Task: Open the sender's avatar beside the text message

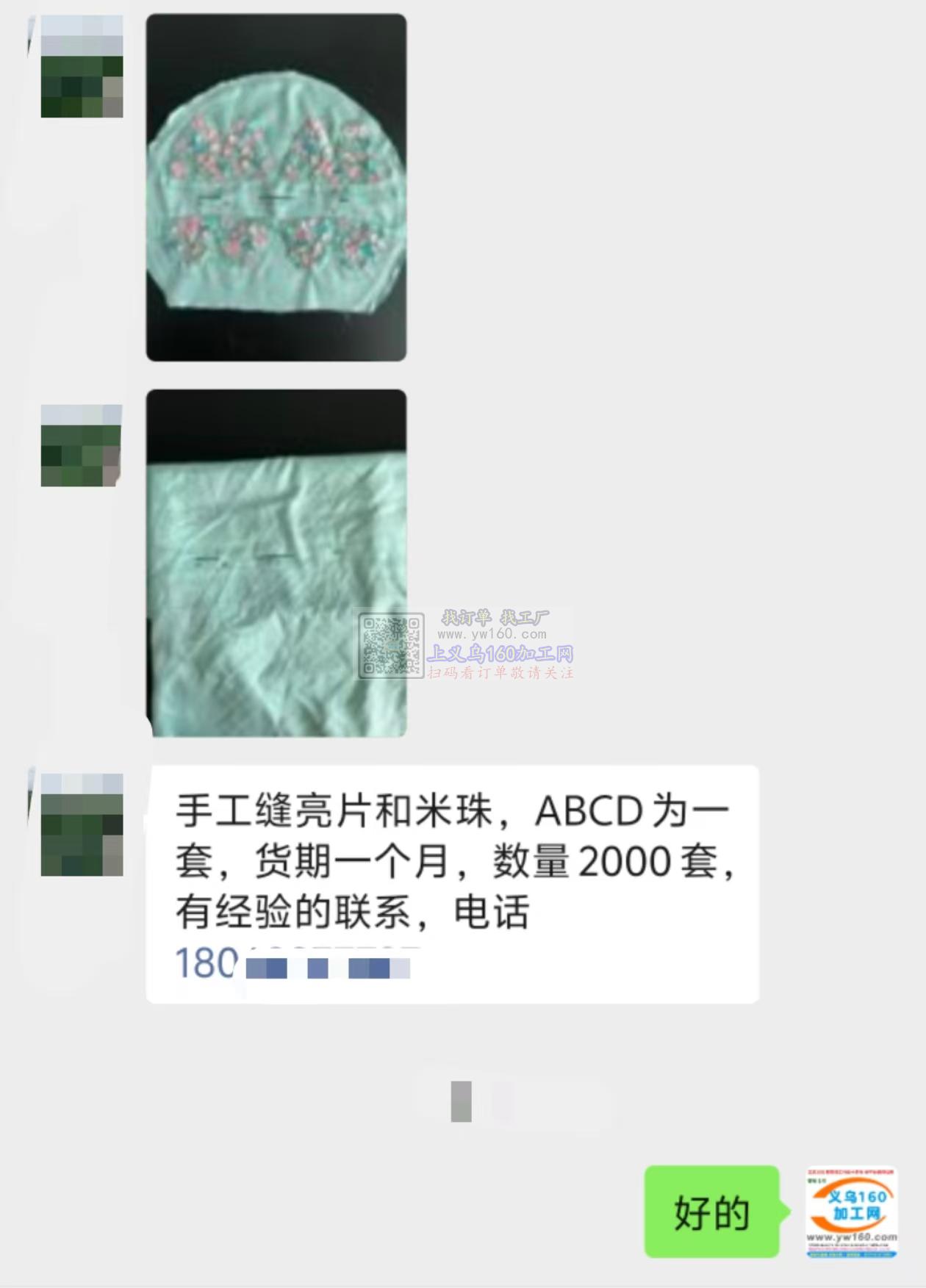Action: coord(82,824)
